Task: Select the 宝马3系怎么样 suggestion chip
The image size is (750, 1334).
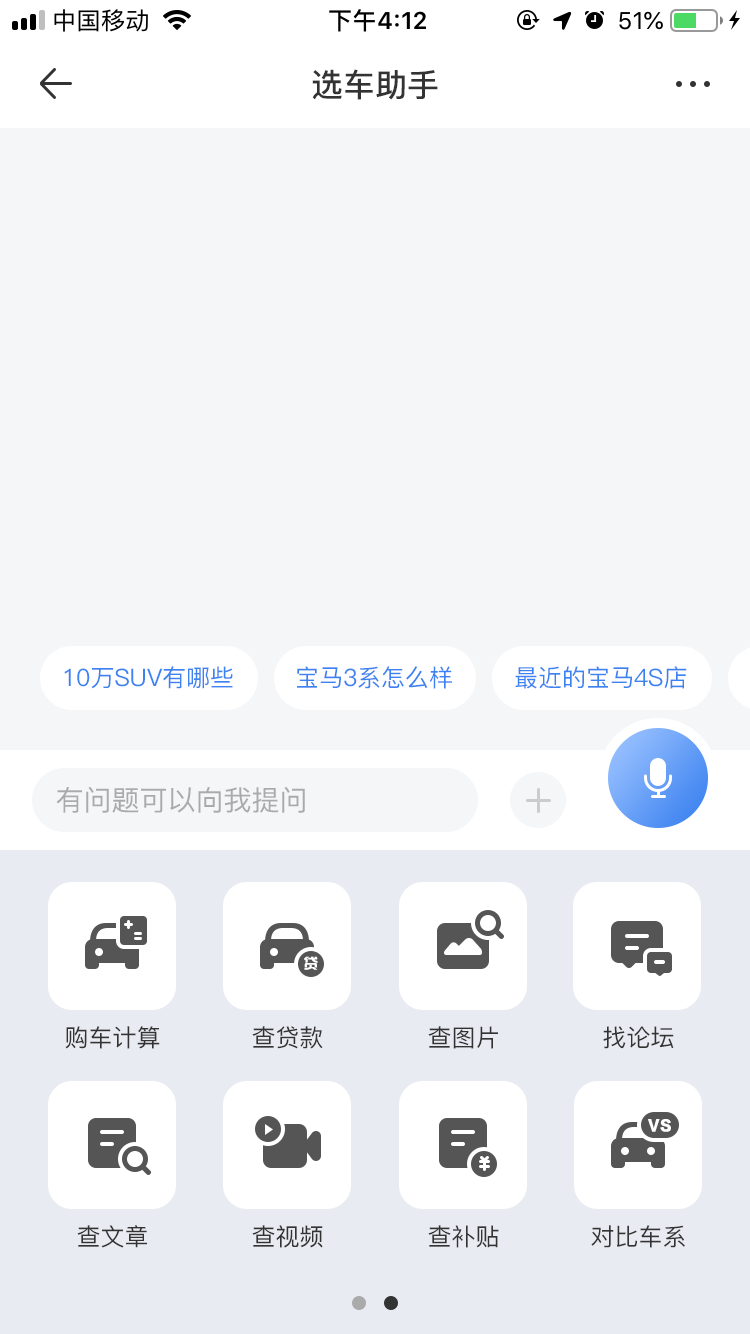Action: coord(374,678)
